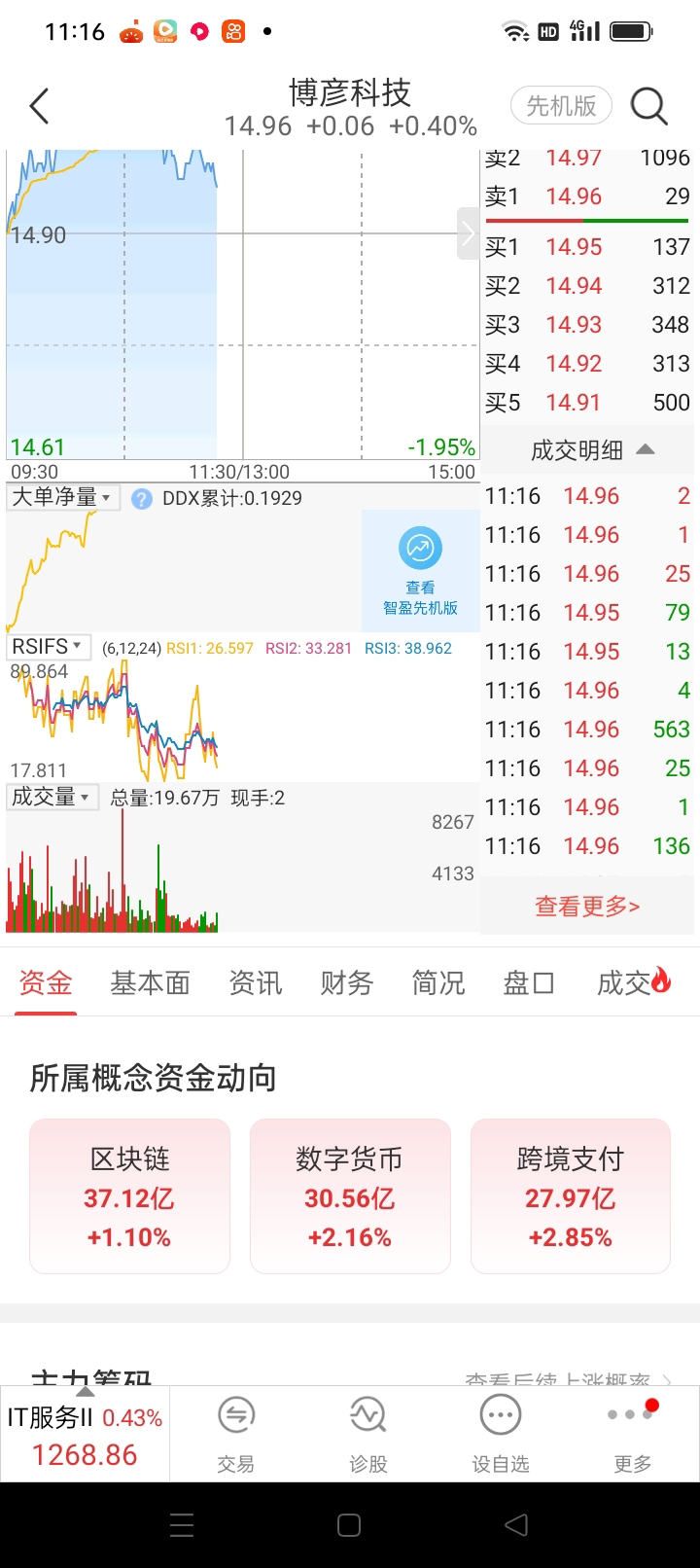
Task: Open the 区块链 concept card
Action: click(129, 1196)
